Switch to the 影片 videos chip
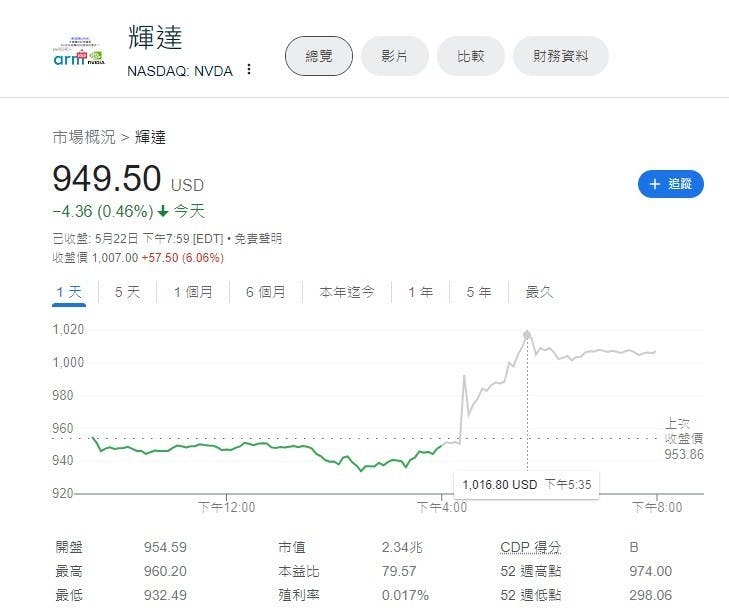 point(394,56)
